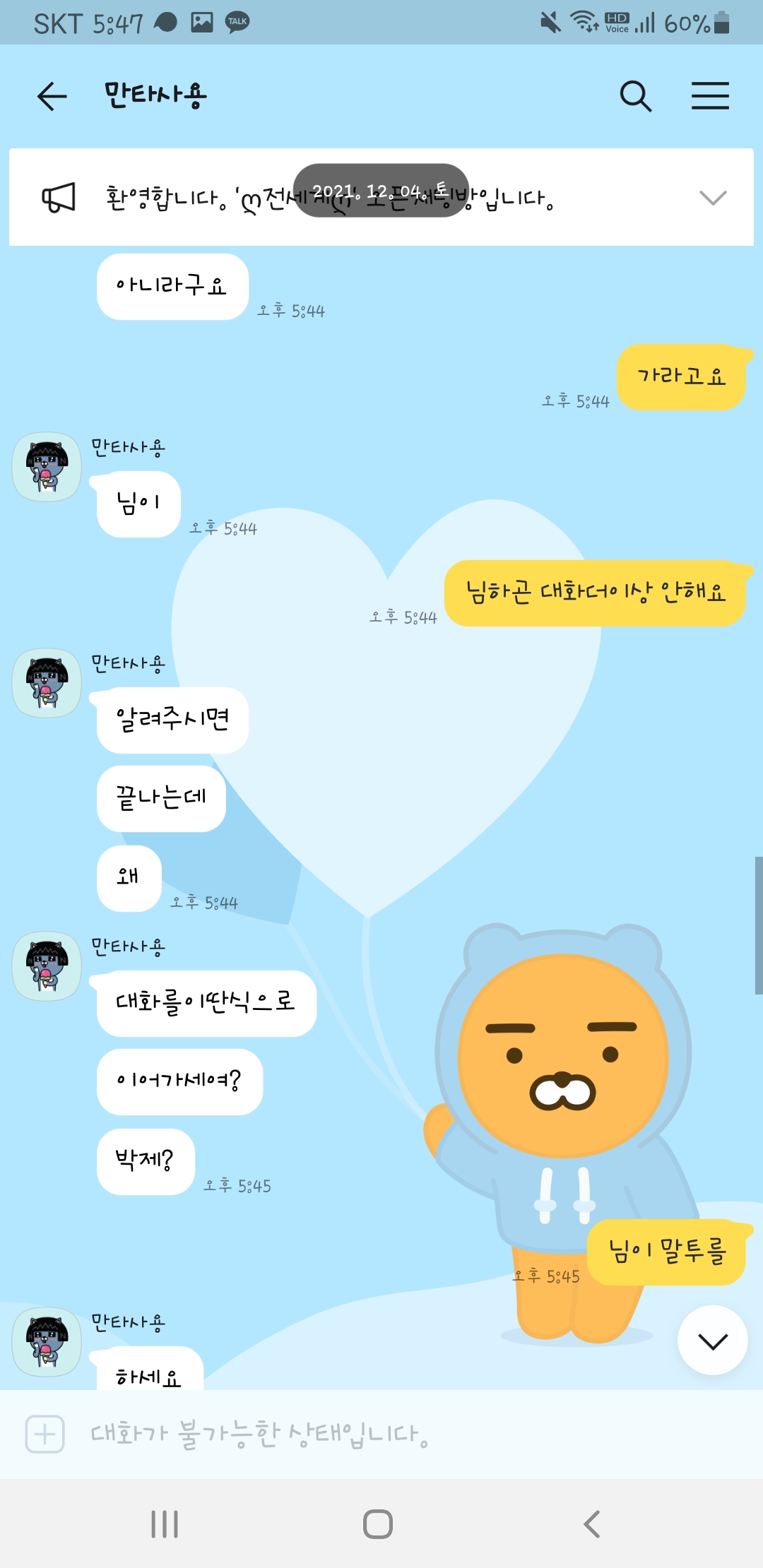View 만타사용's profile above the 하세요 message
The image size is (763, 1568).
47,1342
